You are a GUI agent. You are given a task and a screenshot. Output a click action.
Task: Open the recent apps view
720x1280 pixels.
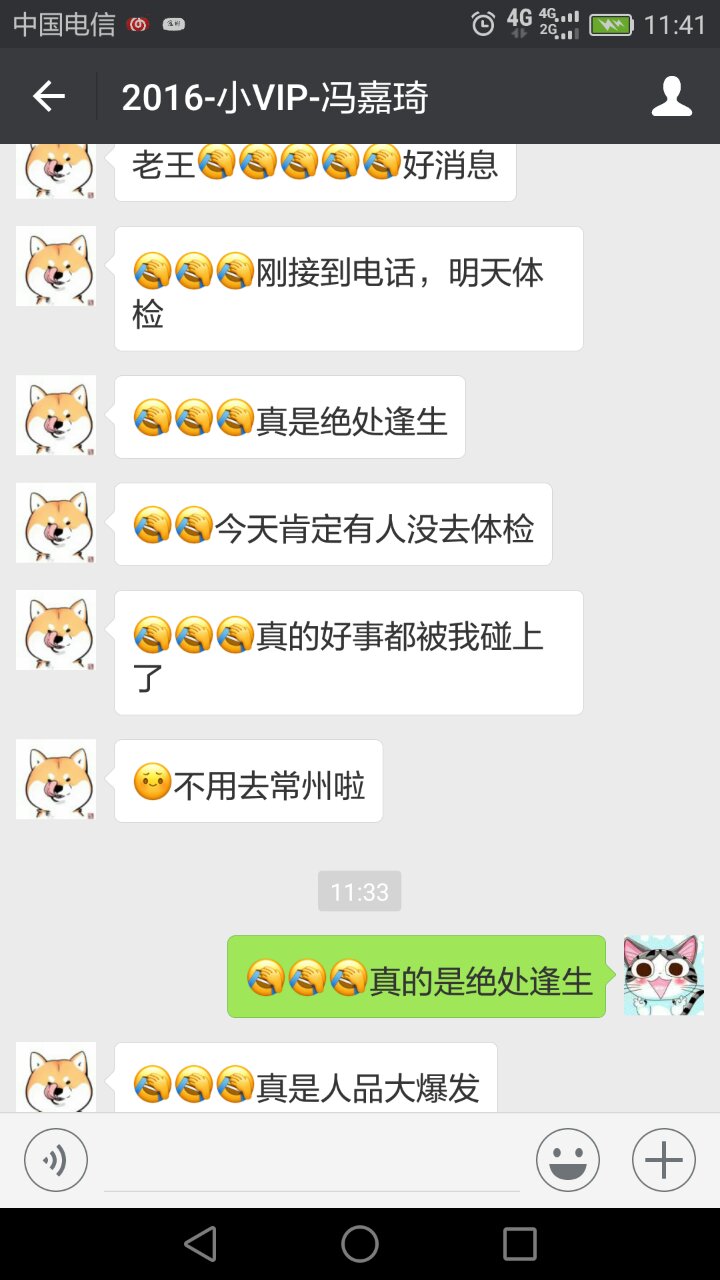(x=519, y=1244)
